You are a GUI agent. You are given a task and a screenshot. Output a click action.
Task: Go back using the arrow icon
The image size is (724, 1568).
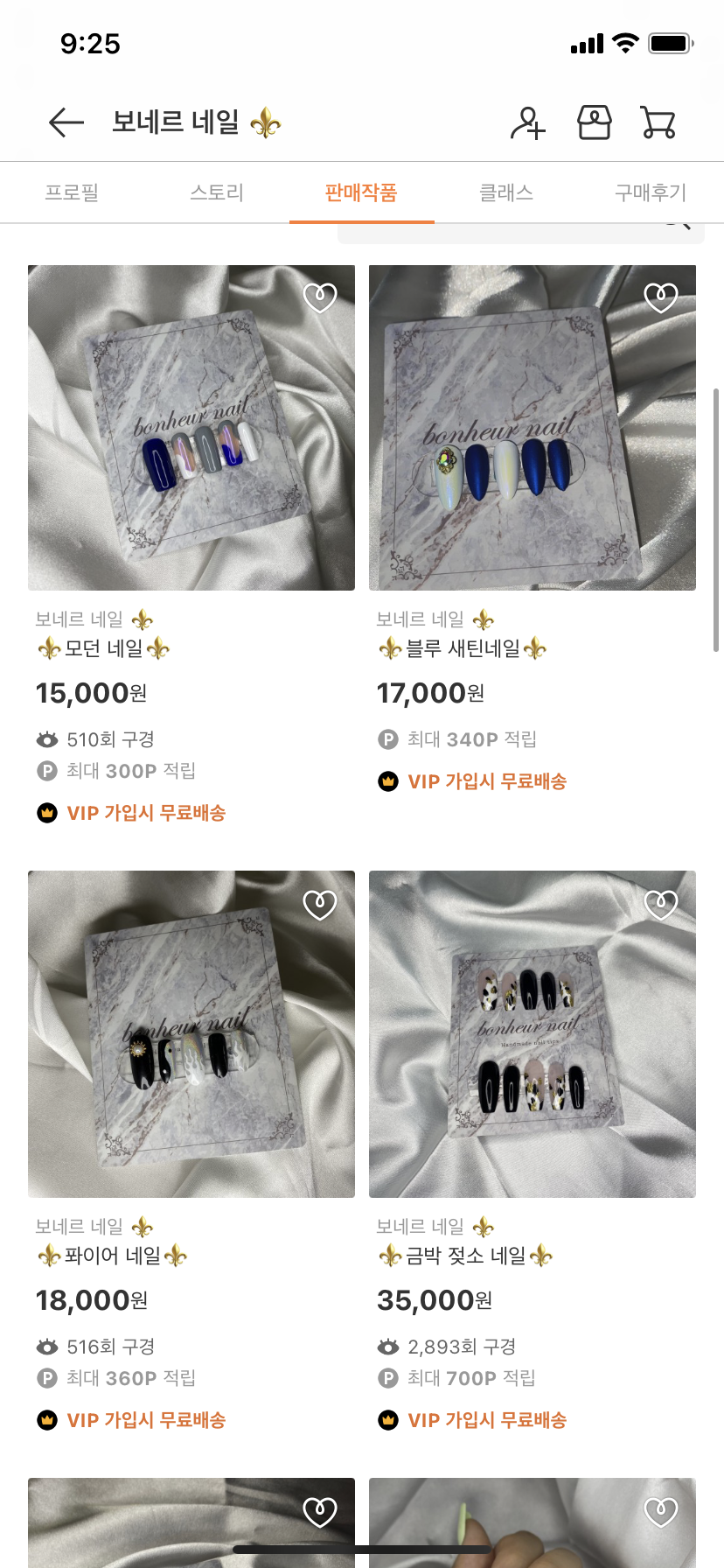pyautogui.click(x=66, y=122)
